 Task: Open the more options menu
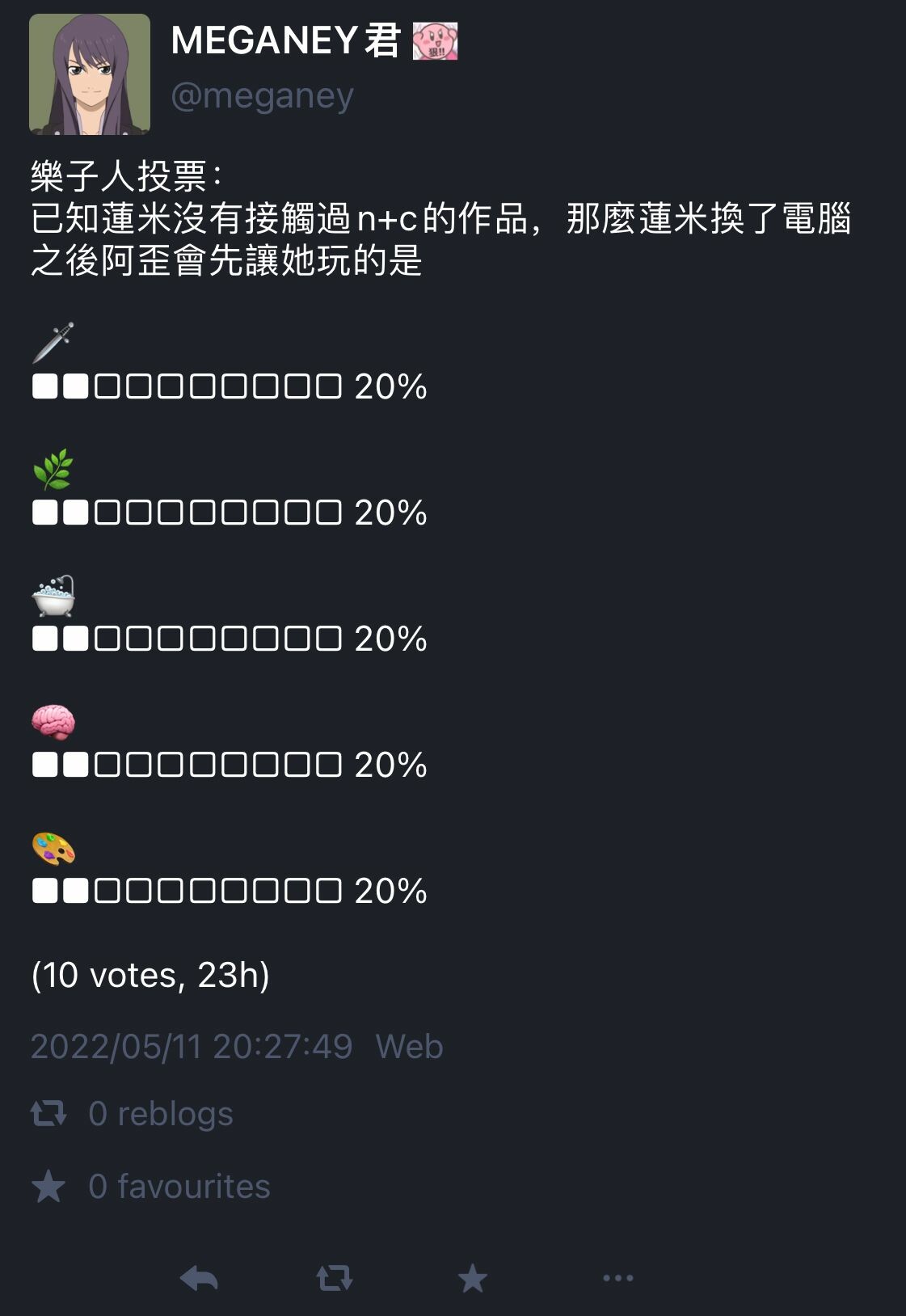tap(618, 1278)
